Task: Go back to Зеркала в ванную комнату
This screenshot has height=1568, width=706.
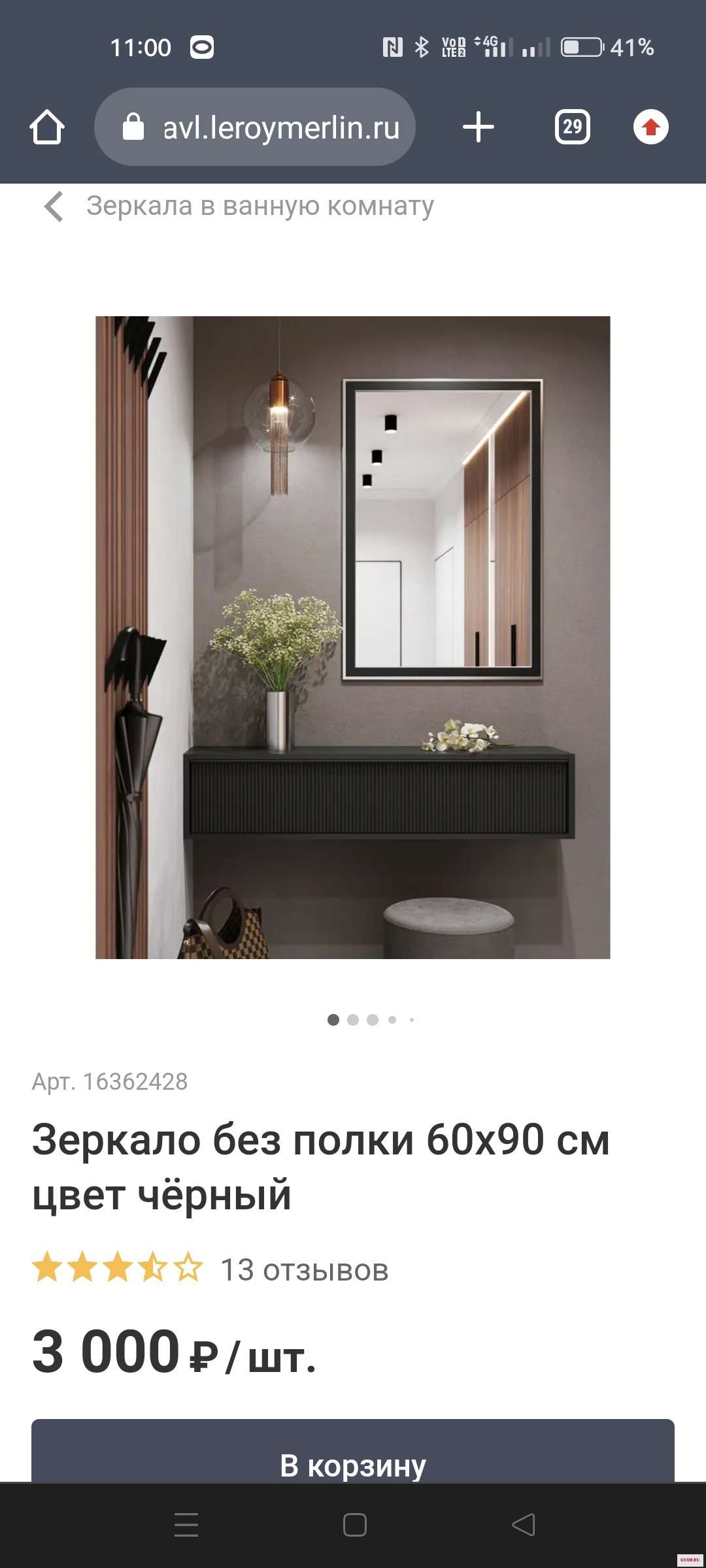Action: tap(55, 206)
